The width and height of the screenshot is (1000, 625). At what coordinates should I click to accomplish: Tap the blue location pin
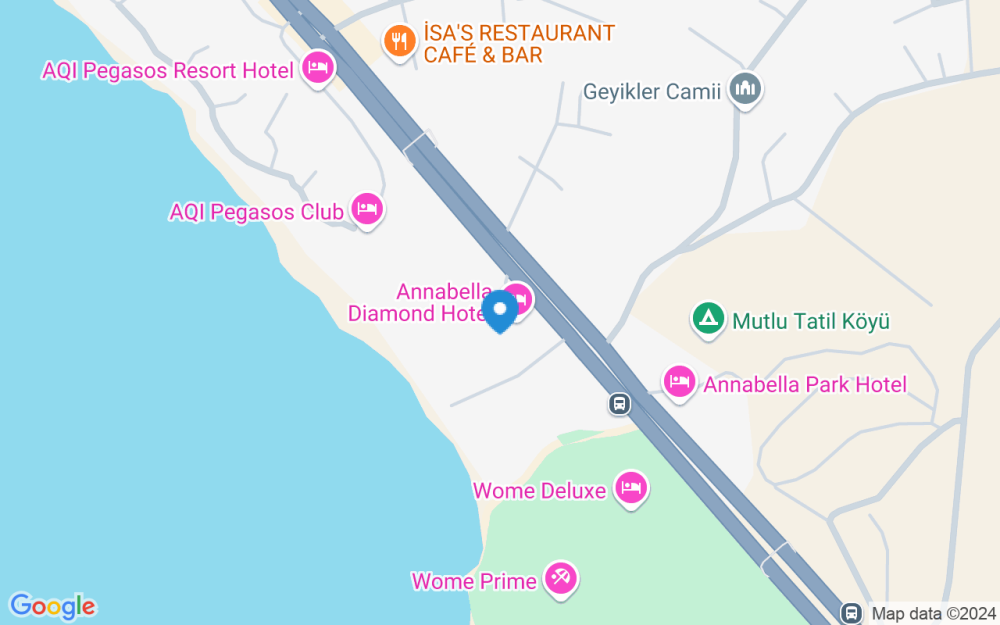click(x=501, y=311)
